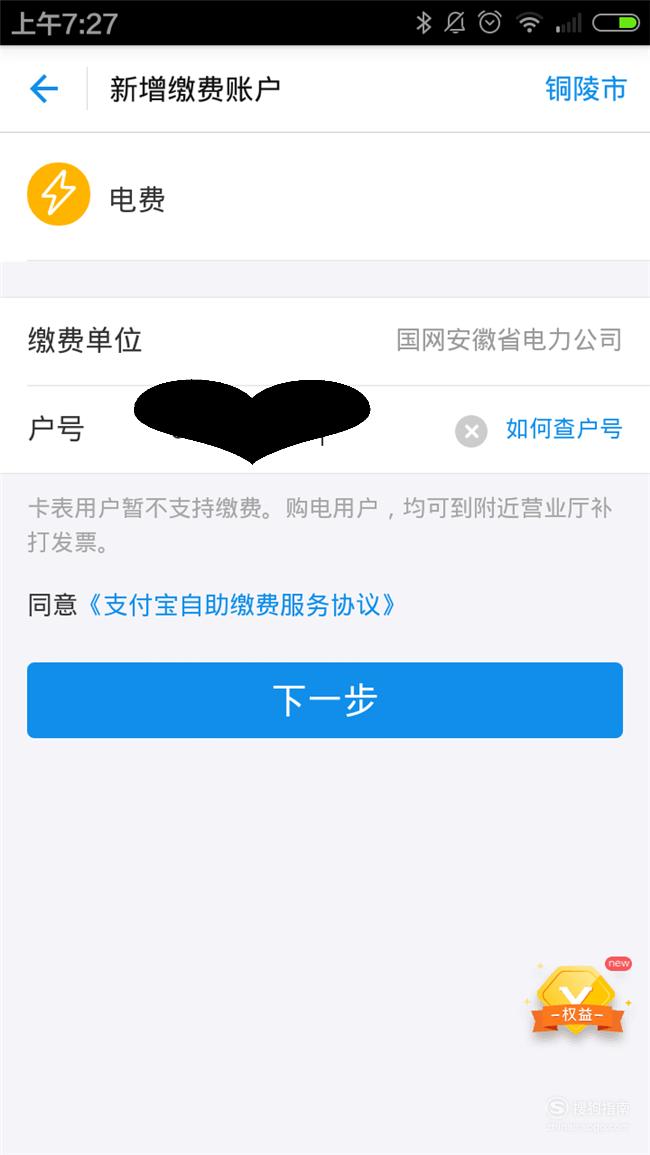Clear the 户号 field

click(x=471, y=431)
